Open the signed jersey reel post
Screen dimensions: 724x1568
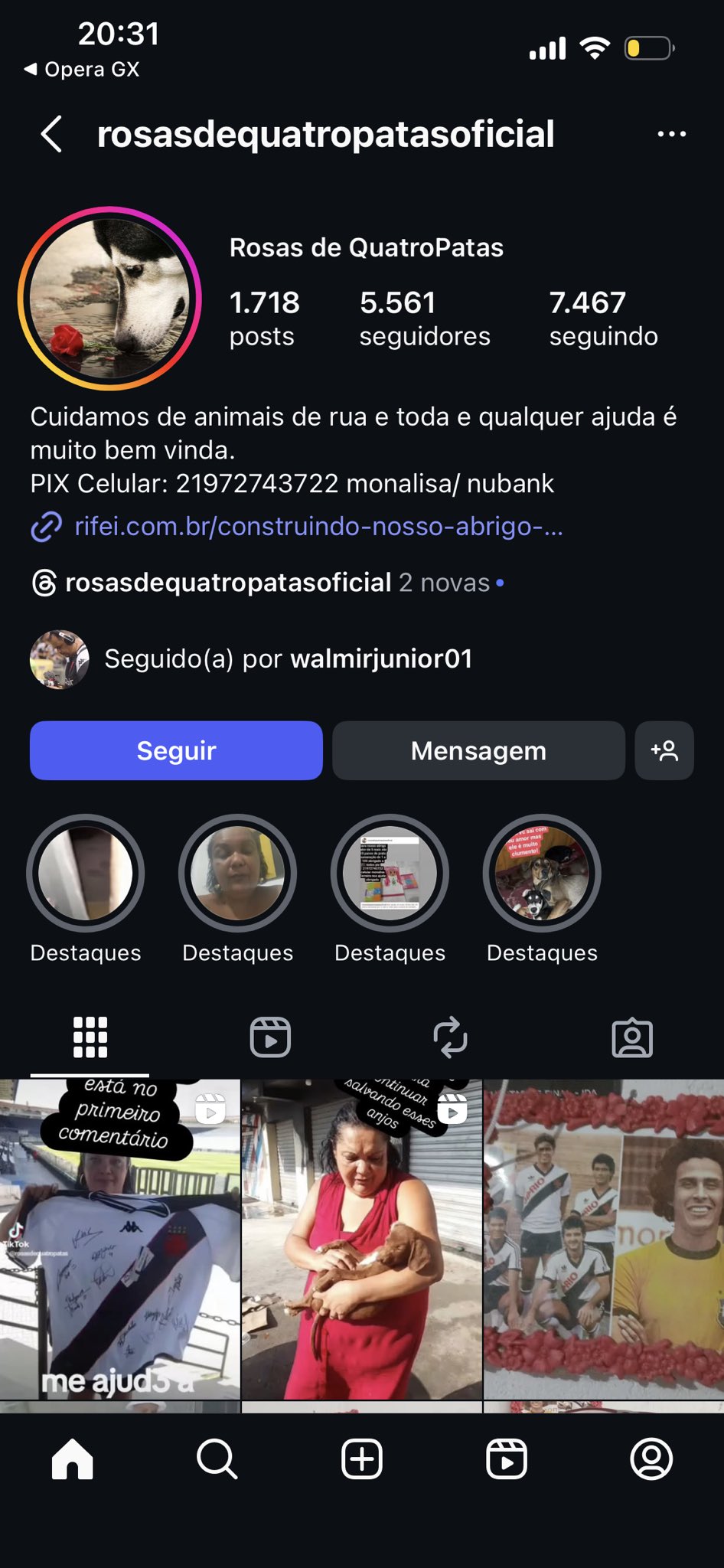pyautogui.click(x=119, y=1239)
